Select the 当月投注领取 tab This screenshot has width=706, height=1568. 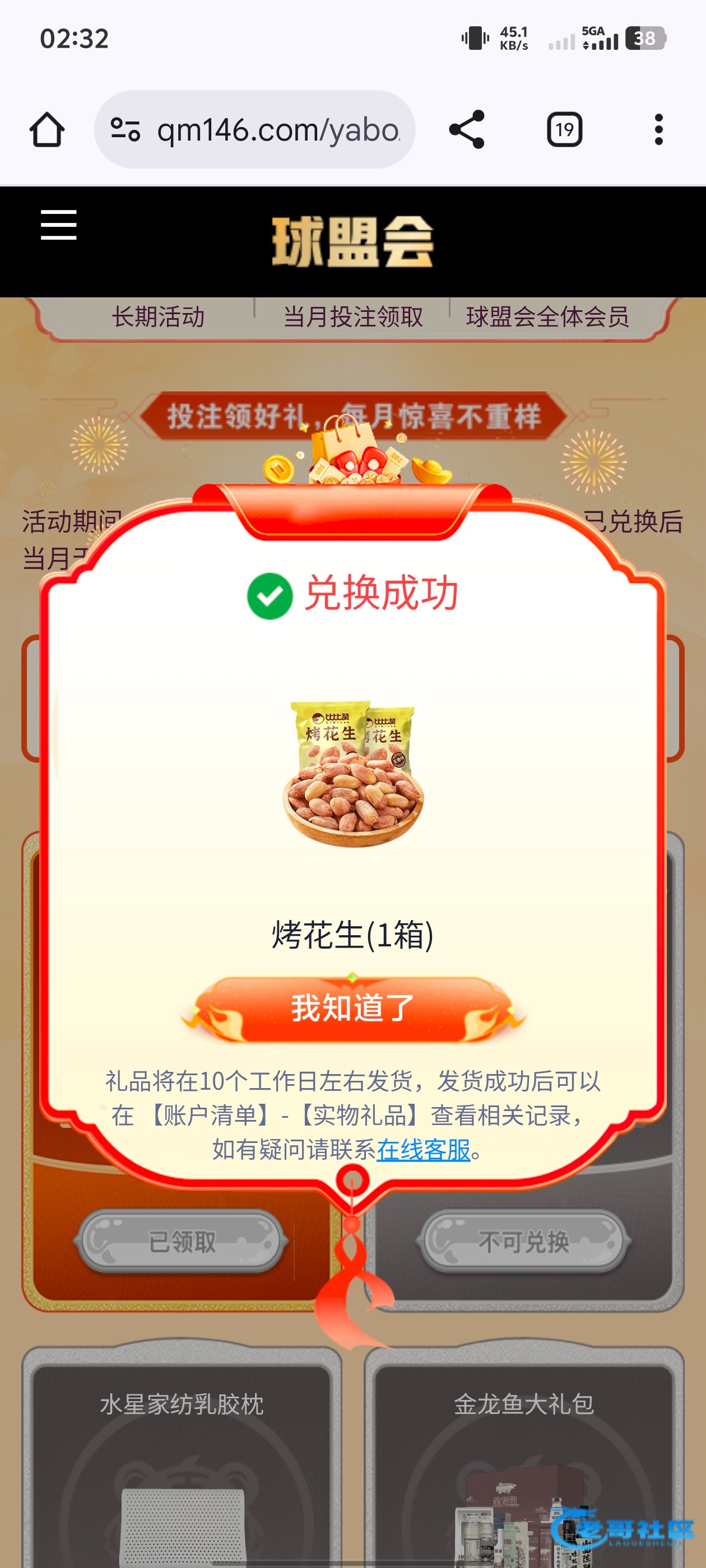tap(352, 317)
